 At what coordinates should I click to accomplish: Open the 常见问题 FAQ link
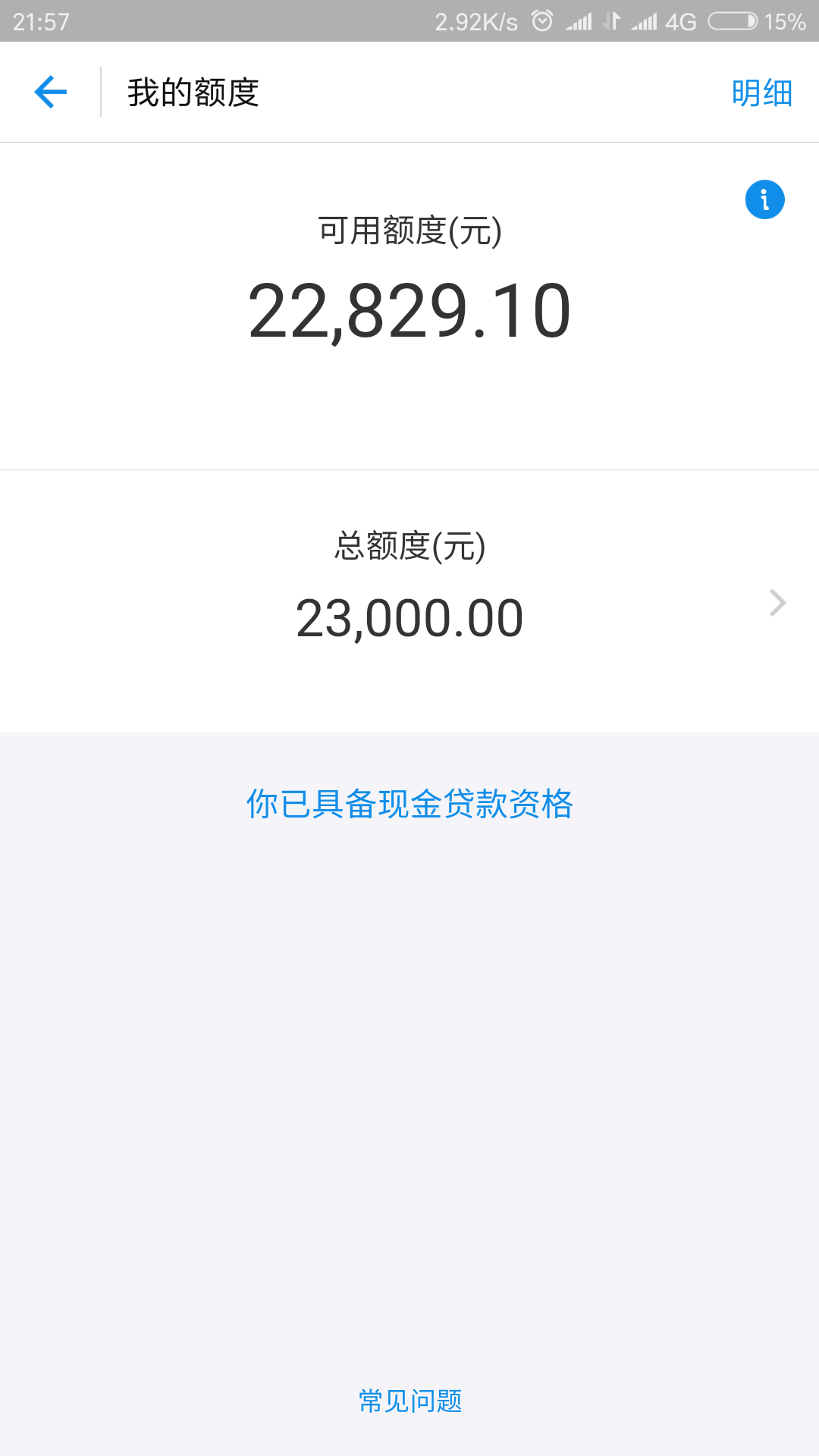409,1402
